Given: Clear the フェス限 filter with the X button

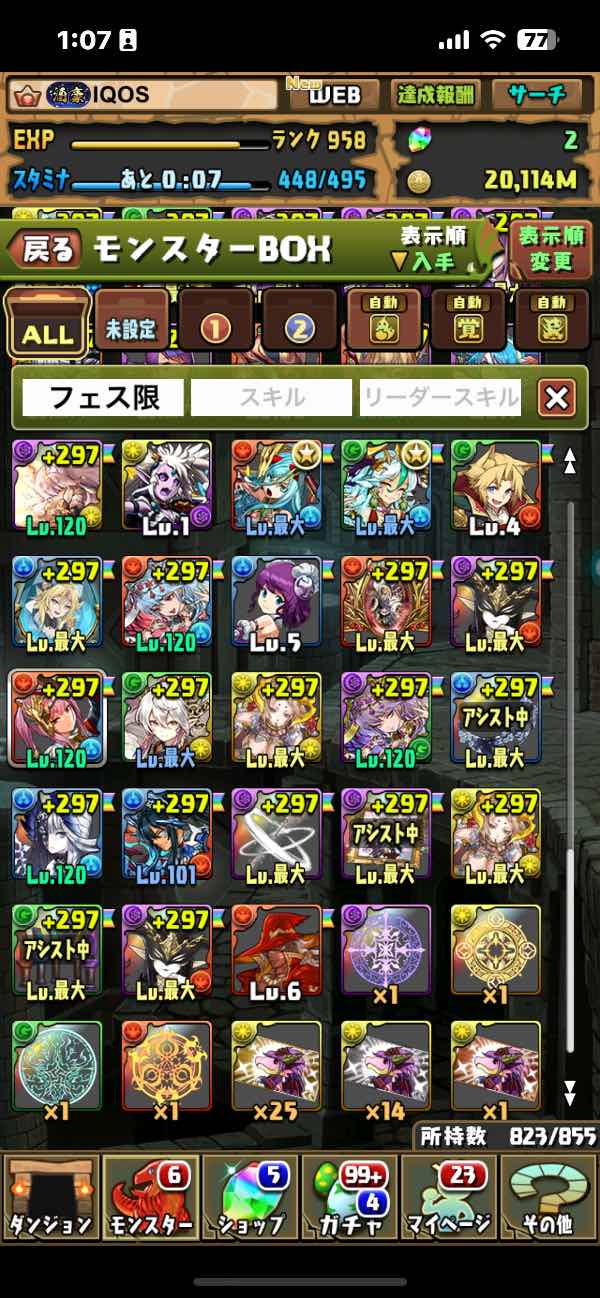Looking at the screenshot, I should pos(557,398).
